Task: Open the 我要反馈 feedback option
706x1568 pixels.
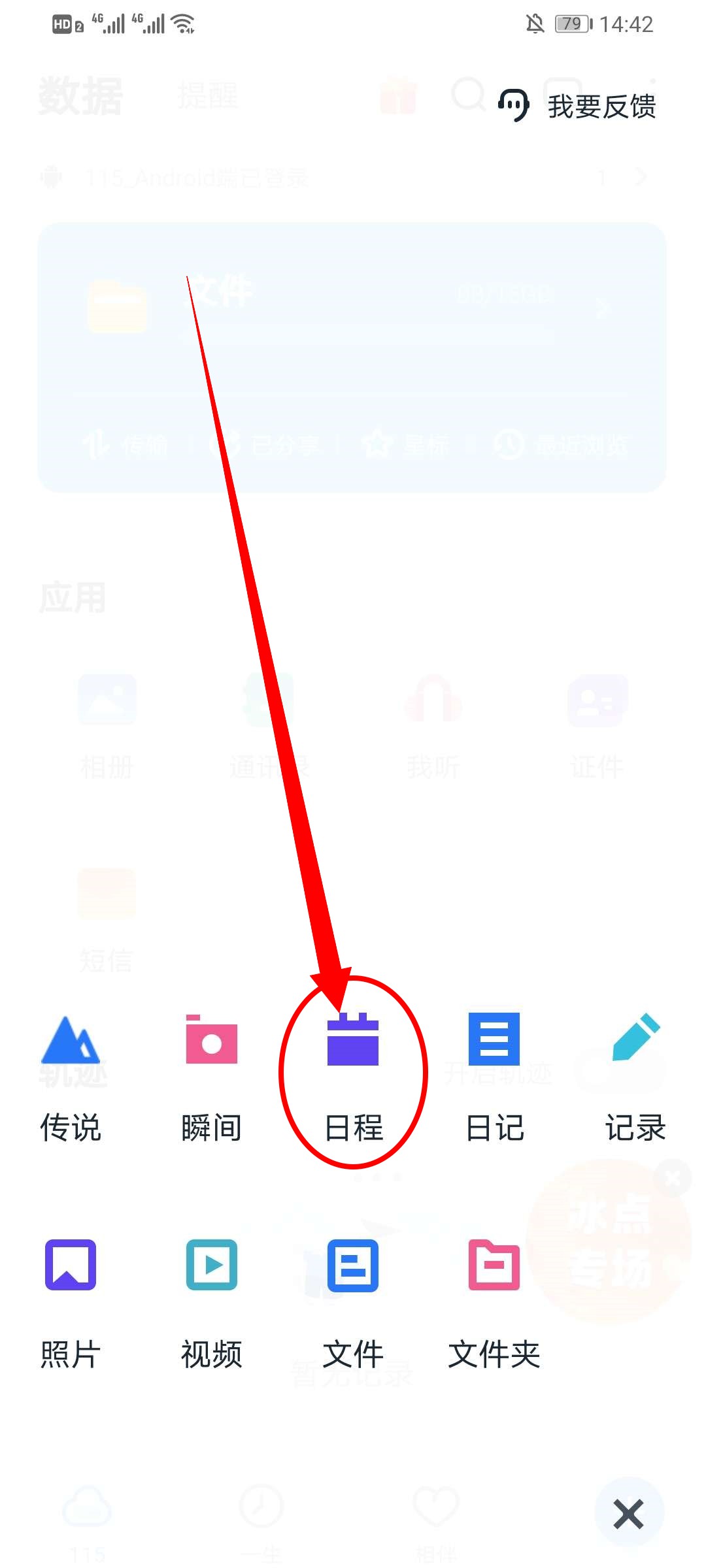Action: pyautogui.click(x=578, y=106)
